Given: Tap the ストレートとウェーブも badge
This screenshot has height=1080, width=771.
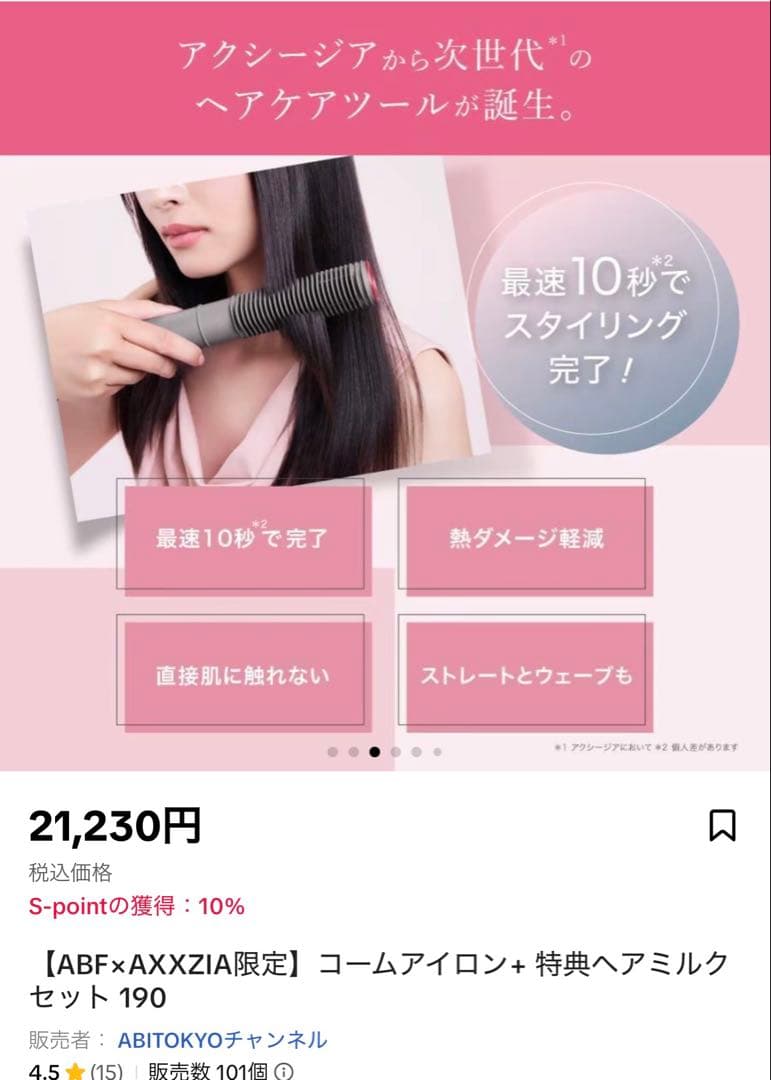Looking at the screenshot, I should [527, 674].
